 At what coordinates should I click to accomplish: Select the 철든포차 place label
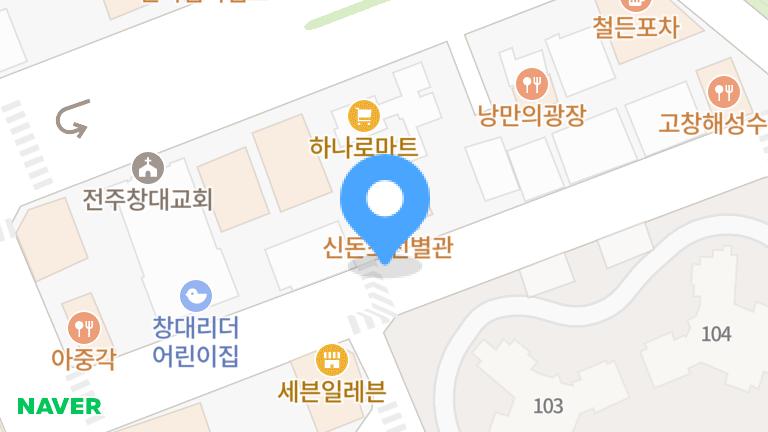click(x=635, y=27)
